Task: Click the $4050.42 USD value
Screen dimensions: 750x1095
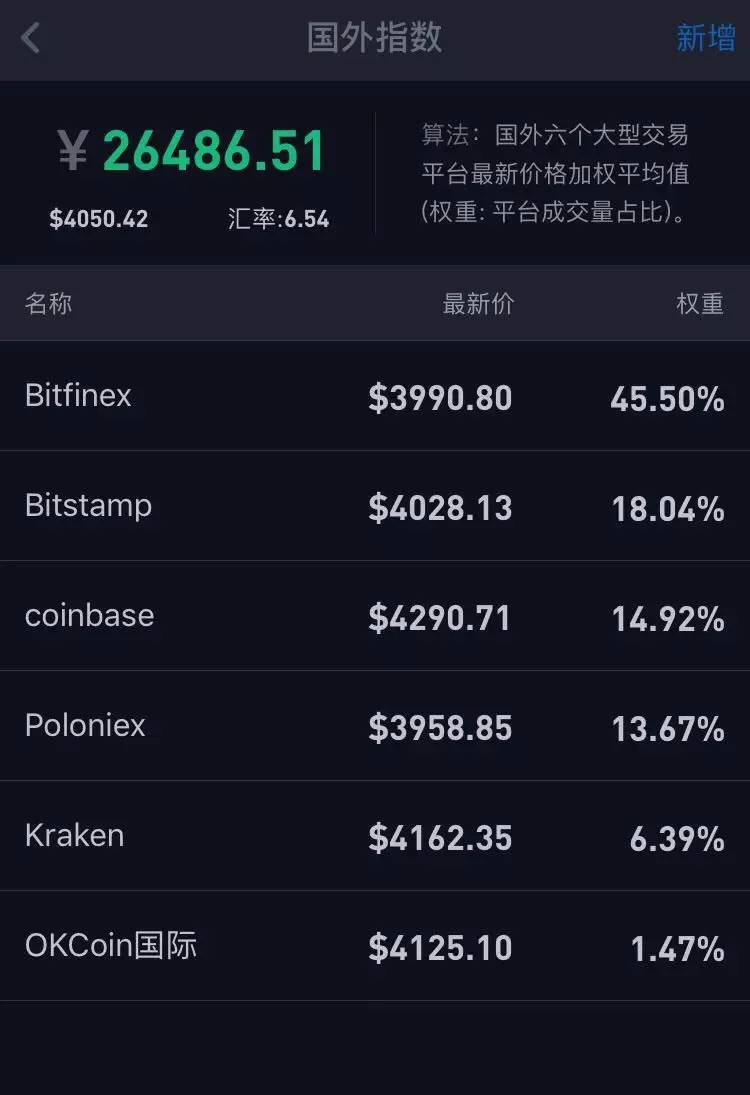Action: pyautogui.click(x=97, y=216)
